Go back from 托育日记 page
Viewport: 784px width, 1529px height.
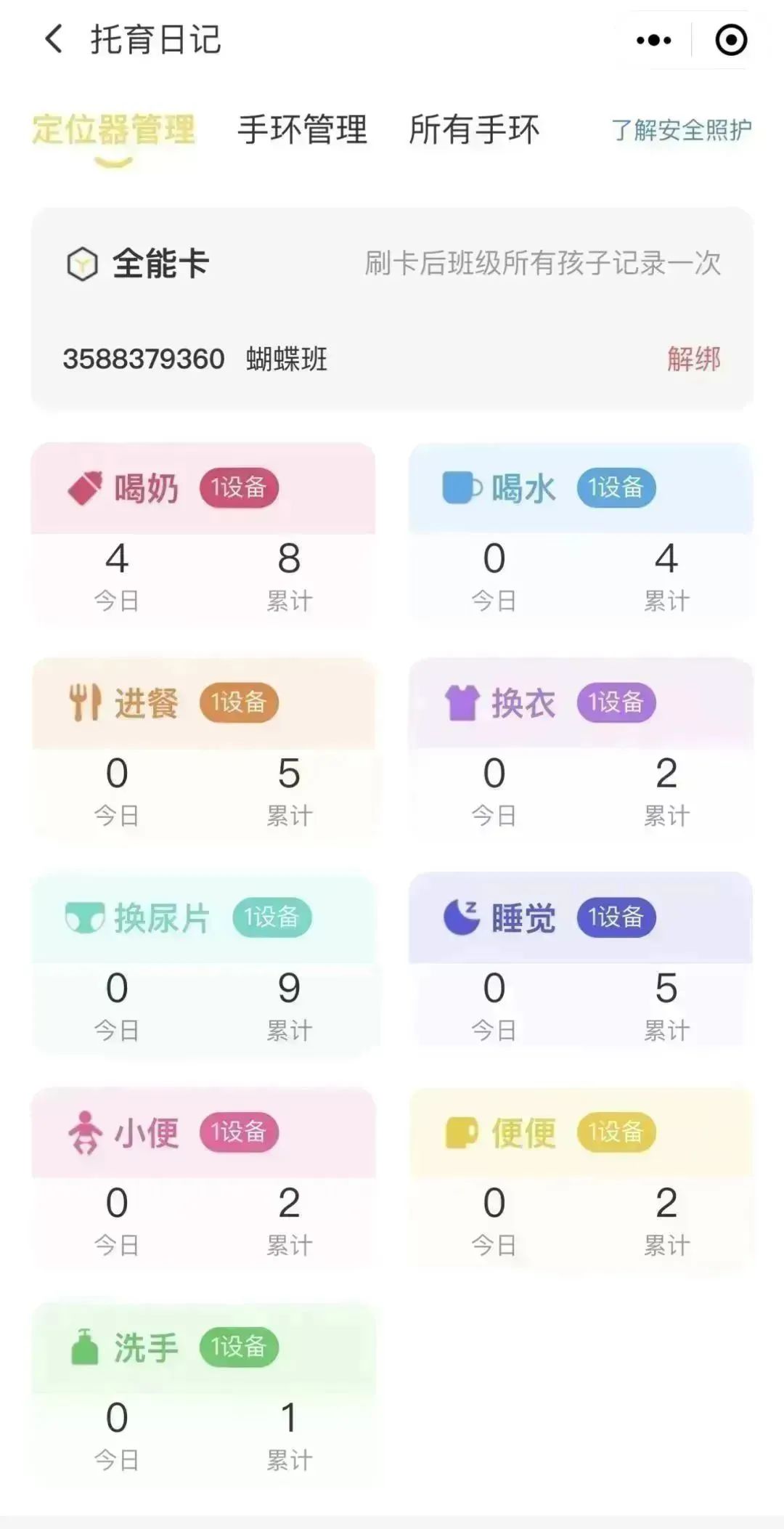54,39
